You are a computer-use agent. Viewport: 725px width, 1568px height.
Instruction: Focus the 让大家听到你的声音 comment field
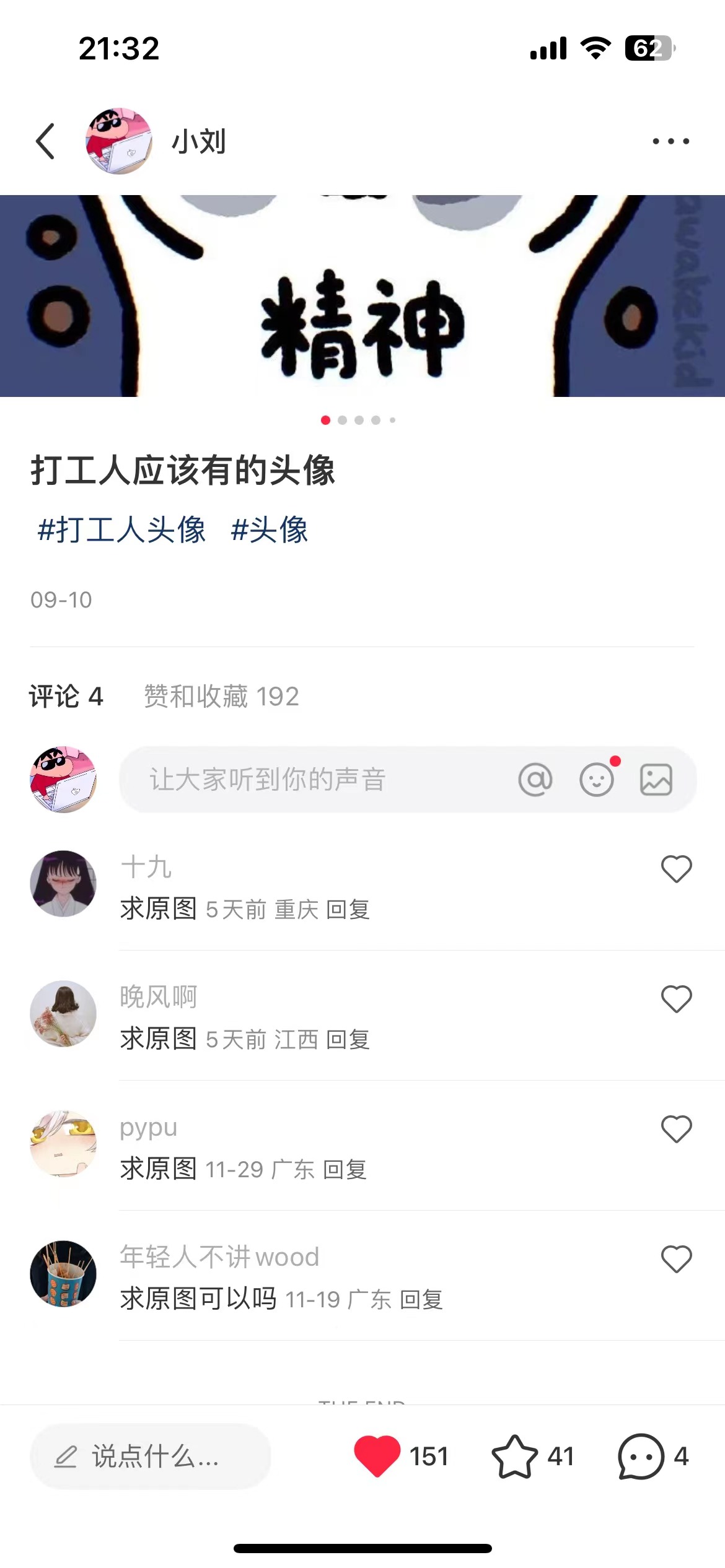click(x=310, y=779)
